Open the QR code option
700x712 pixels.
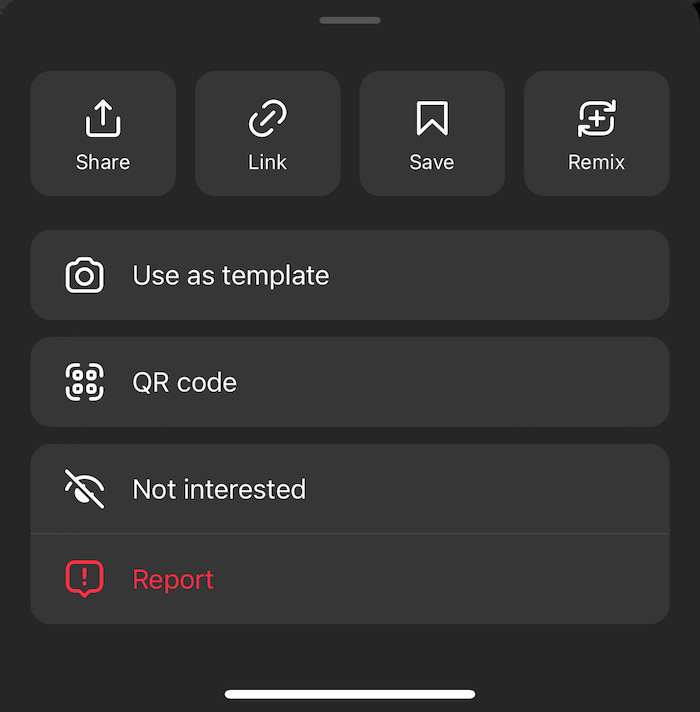pyautogui.click(x=350, y=382)
